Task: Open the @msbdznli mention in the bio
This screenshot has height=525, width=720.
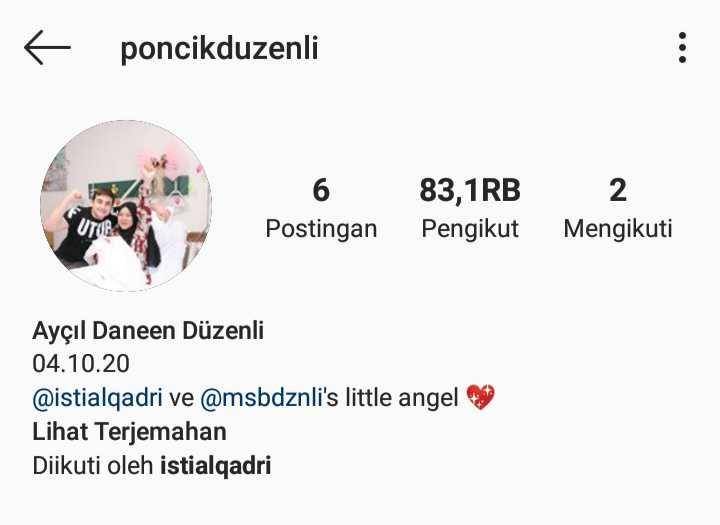Action: (x=262, y=398)
